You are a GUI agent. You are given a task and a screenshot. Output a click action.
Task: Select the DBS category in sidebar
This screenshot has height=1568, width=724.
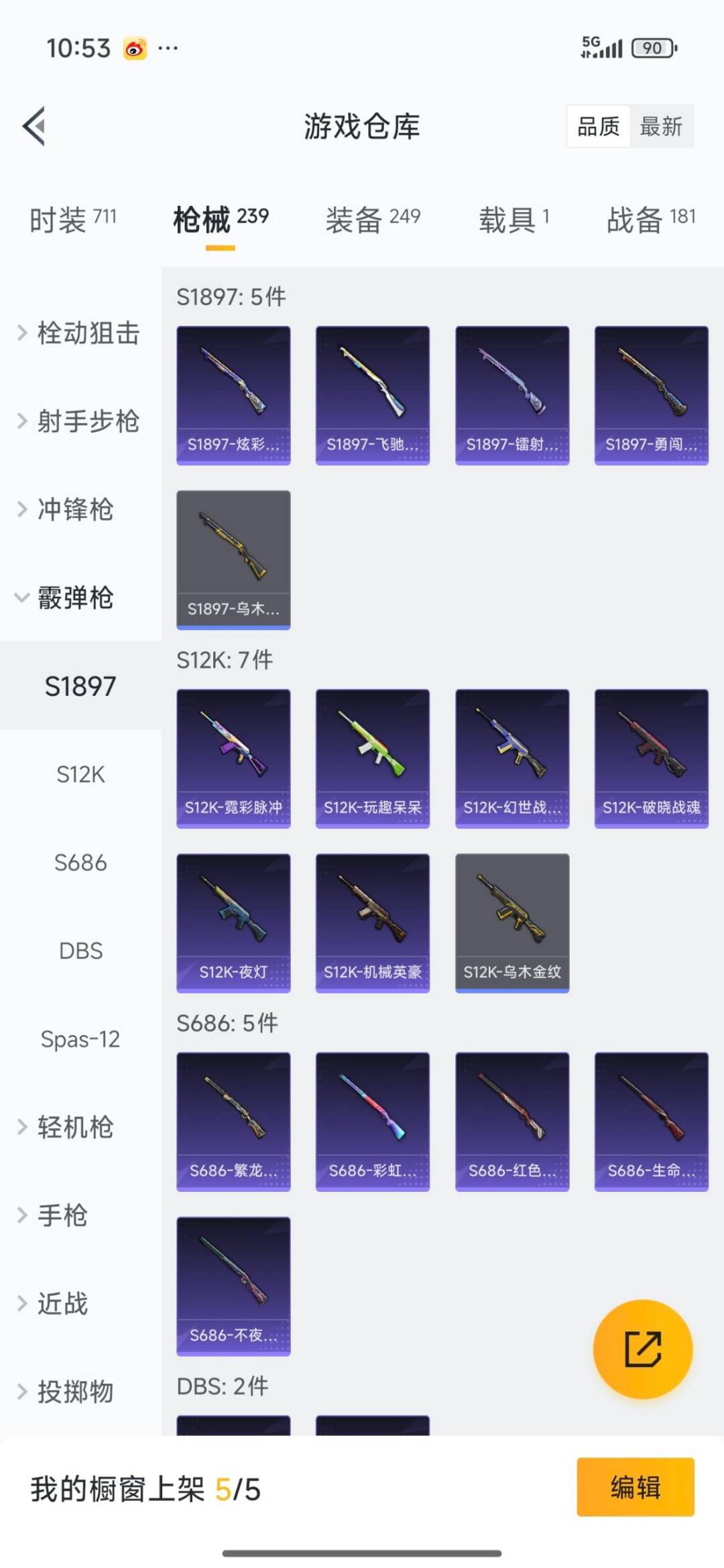tap(80, 951)
